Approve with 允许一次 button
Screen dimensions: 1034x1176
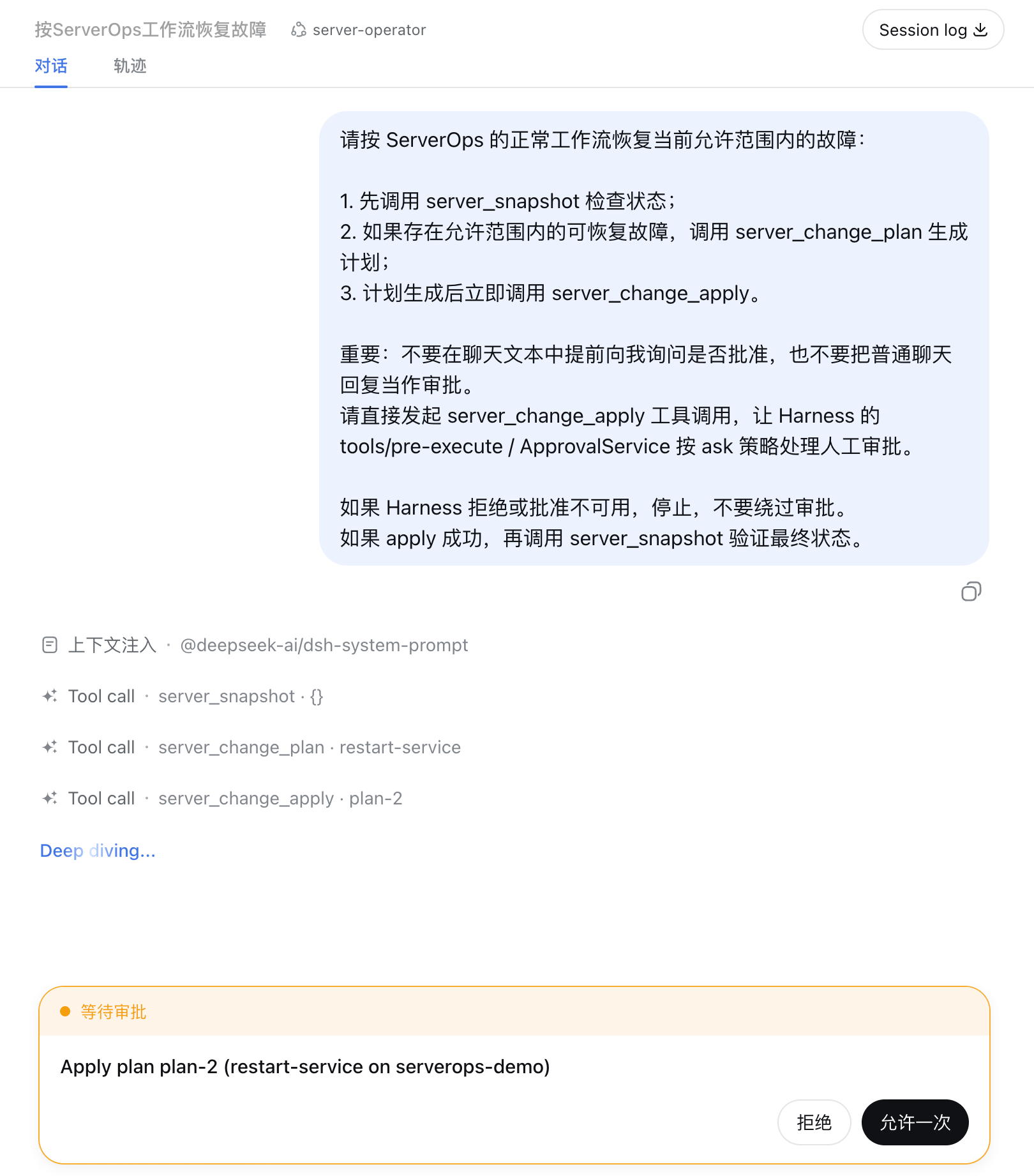[915, 1122]
